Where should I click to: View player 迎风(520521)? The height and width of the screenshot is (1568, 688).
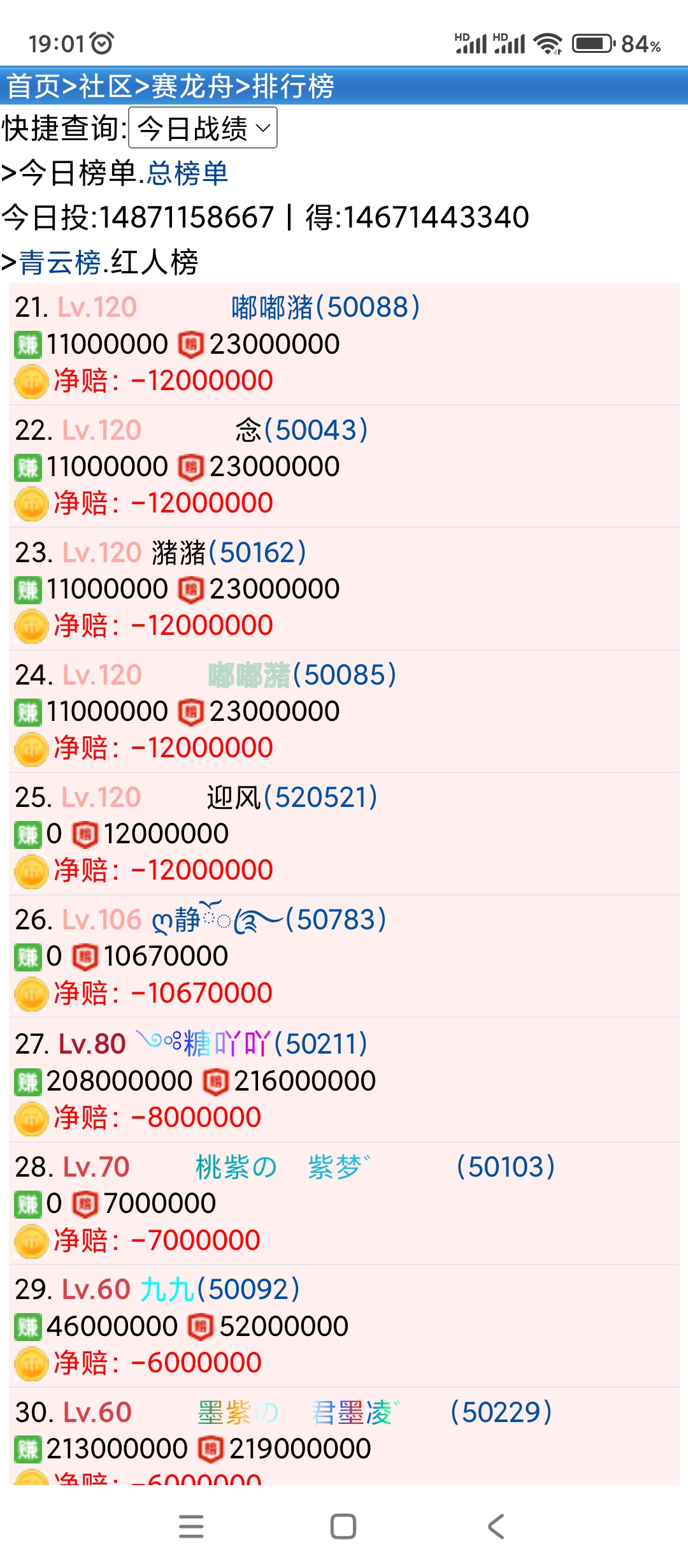(x=292, y=797)
